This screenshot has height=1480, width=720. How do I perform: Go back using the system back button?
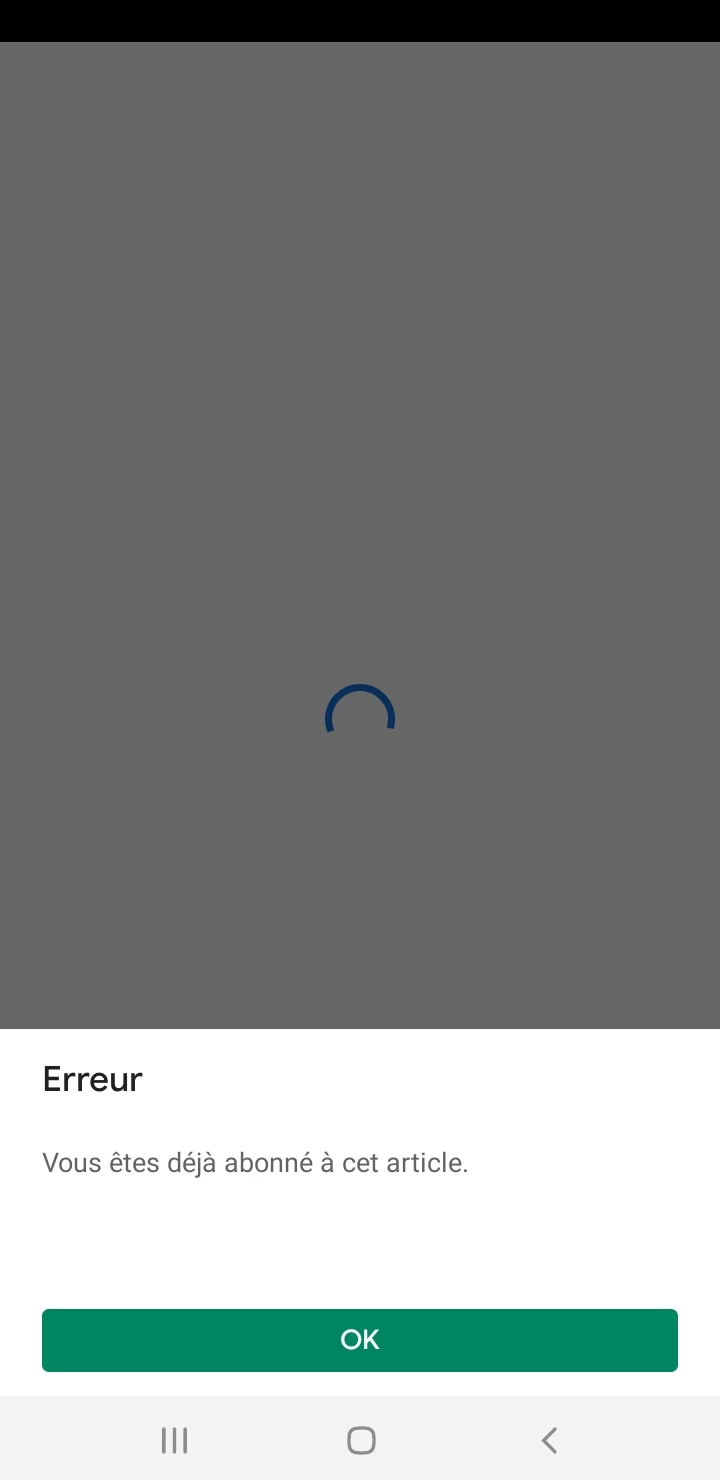pos(548,1440)
